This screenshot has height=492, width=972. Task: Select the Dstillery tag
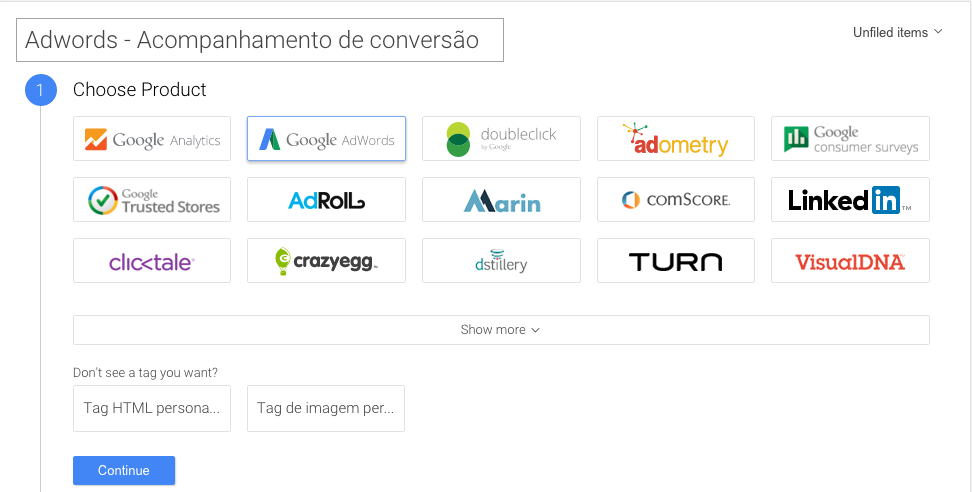pos(501,261)
